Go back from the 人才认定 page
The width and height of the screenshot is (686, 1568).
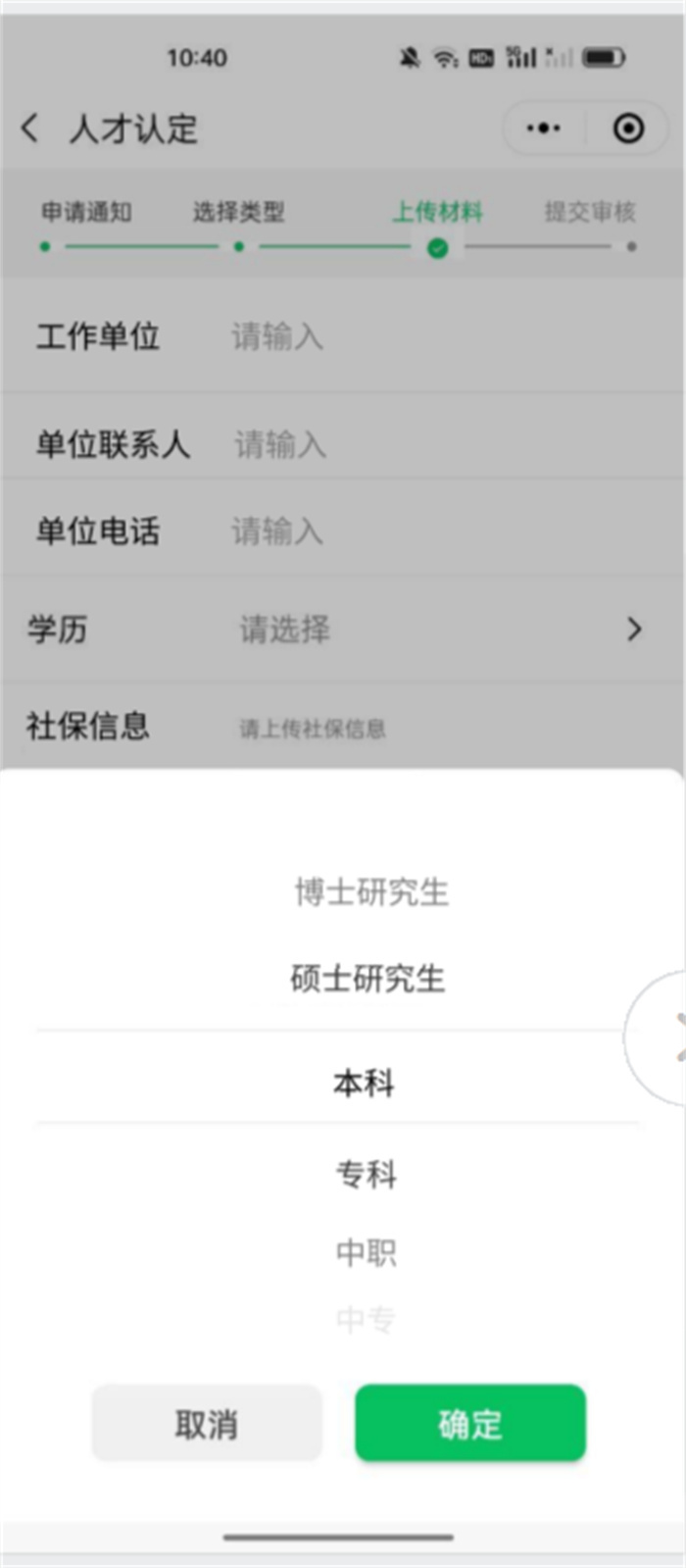coord(31,127)
